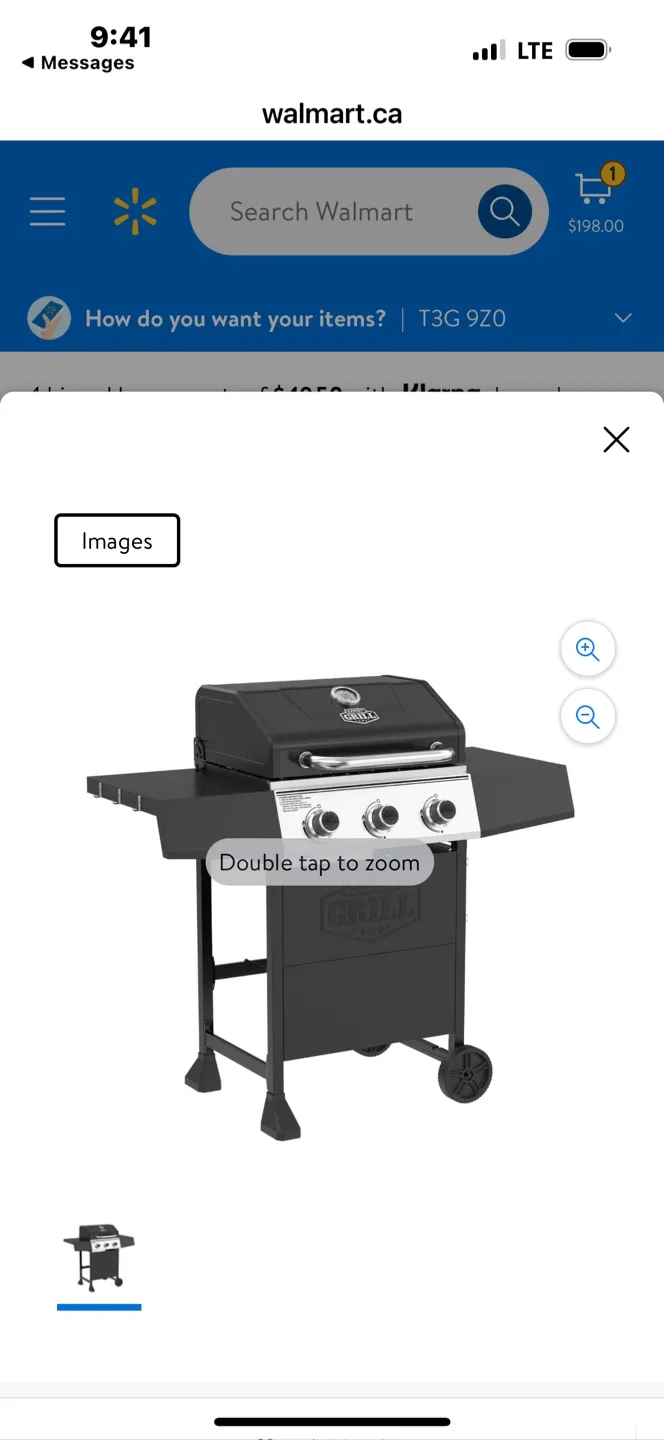Viewport: 664px width, 1440px height.
Task: Close the image viewer overlay
Action: click(x=616, y=439)
